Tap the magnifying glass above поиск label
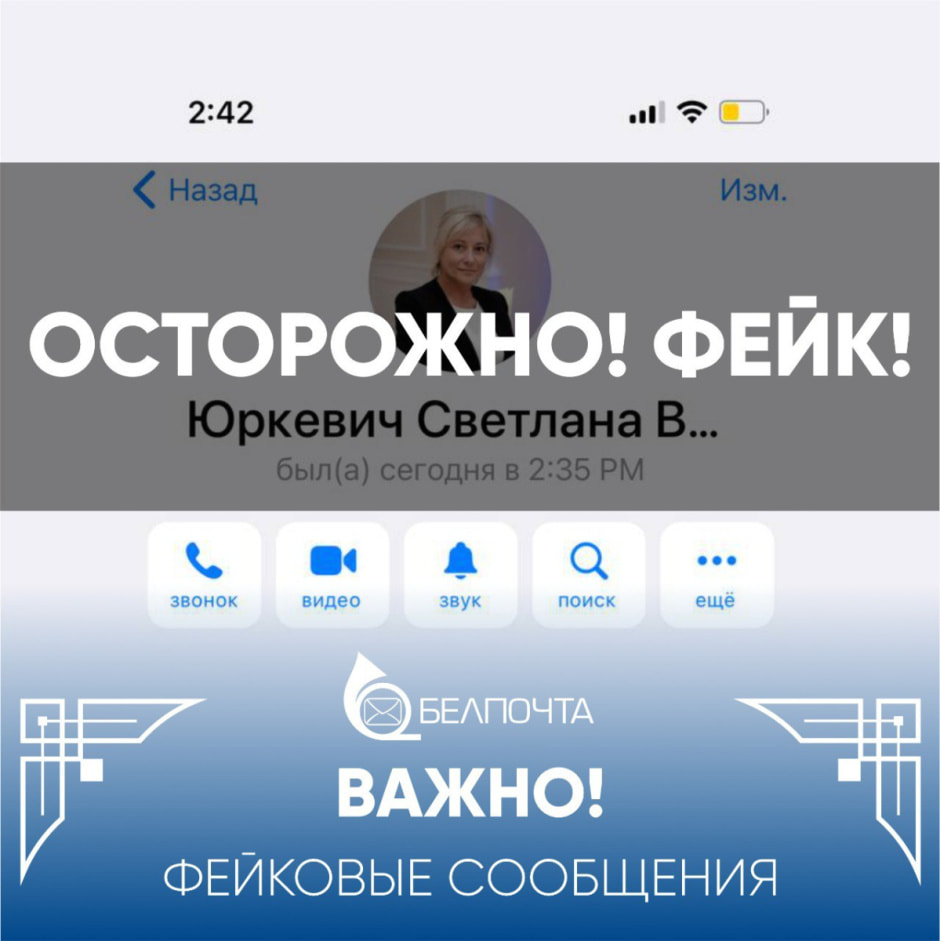Image resolution: width=940 pixels, height=941 pixels. [589, 558]
